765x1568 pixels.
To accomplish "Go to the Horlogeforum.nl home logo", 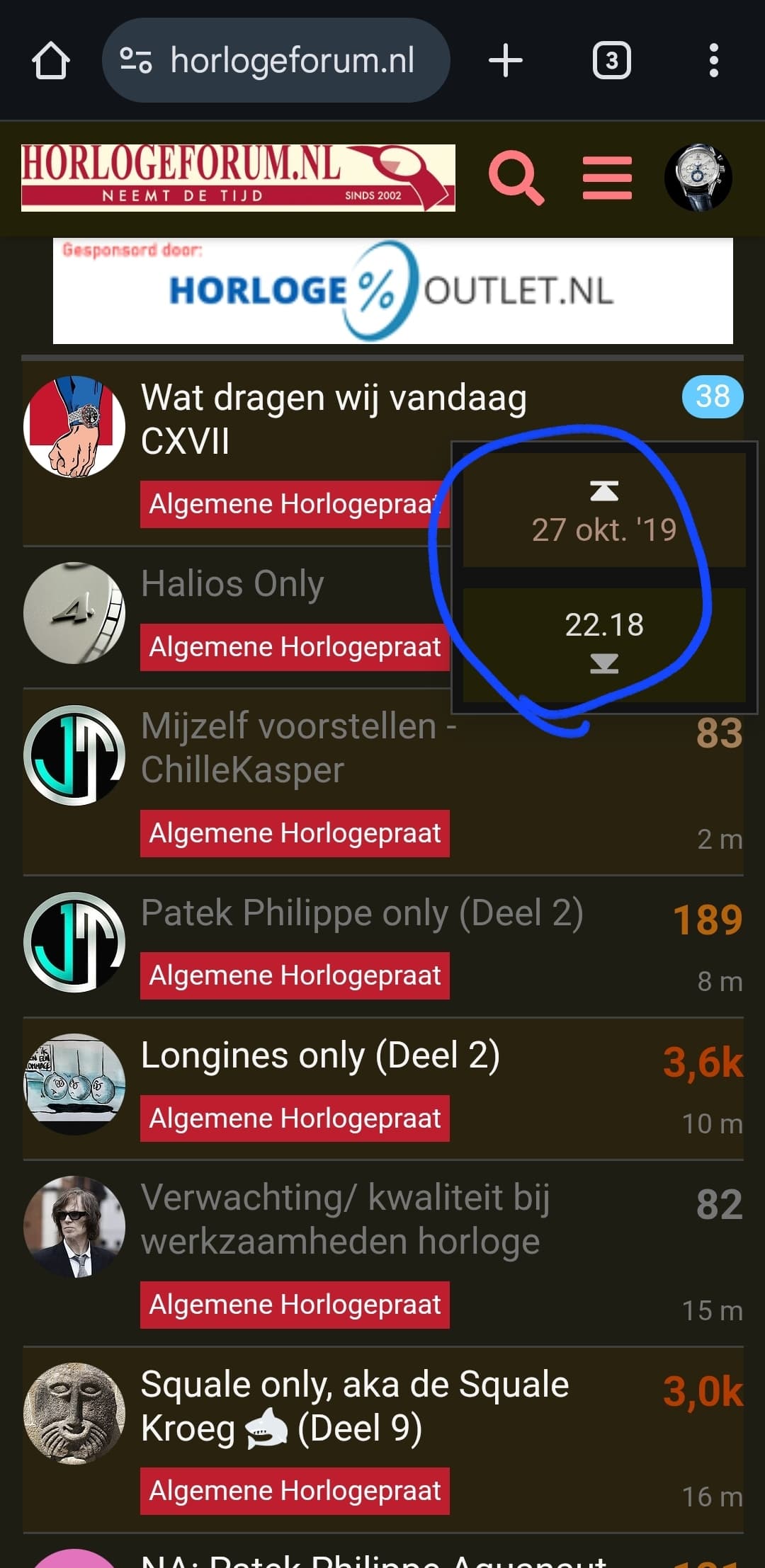I will [238, 178].
